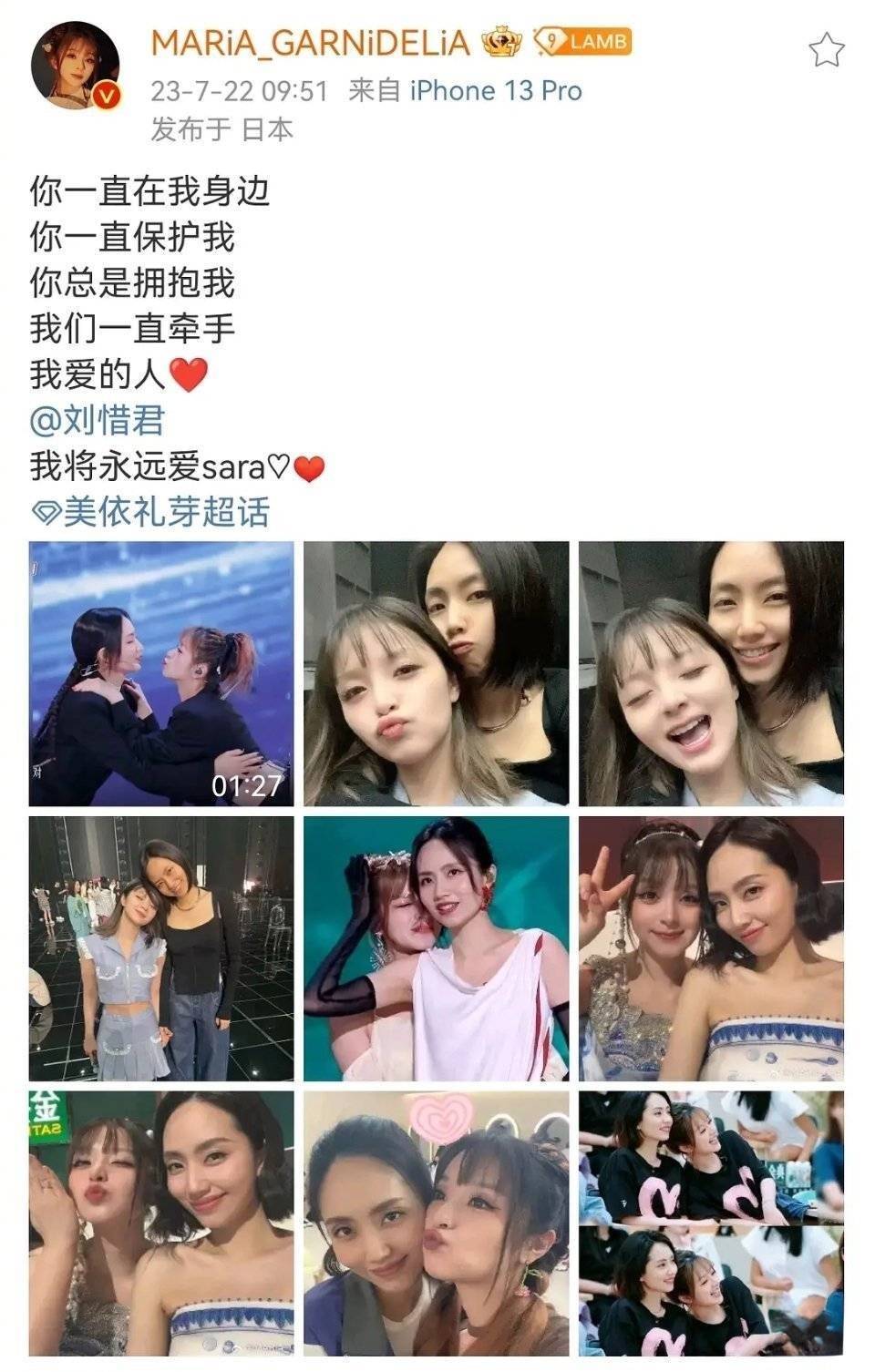875x1372 pixels.
Task: View the photo with the pink heart sticker
Action: point(436,1223)
